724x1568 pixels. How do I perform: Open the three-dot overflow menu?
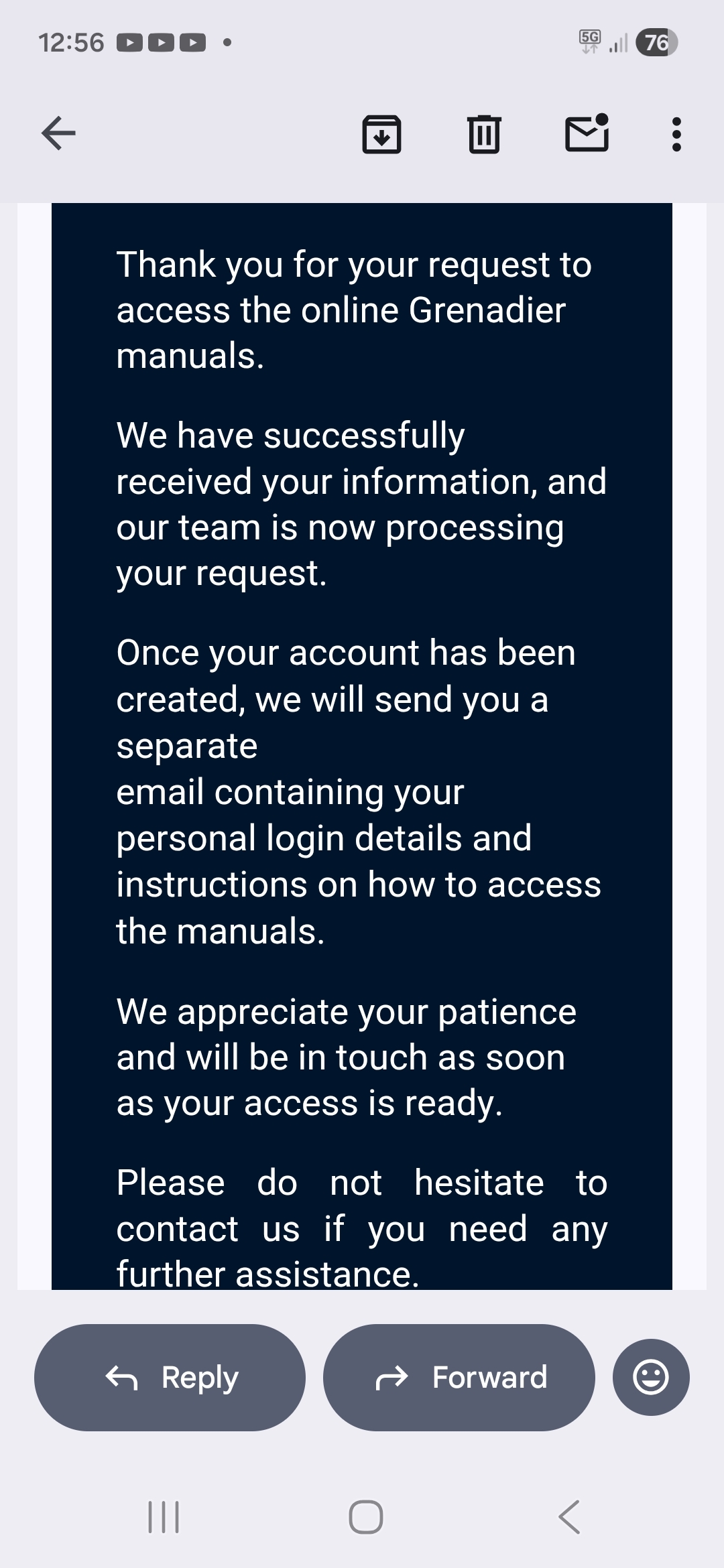pyautogui.click(x=676, y=134)
